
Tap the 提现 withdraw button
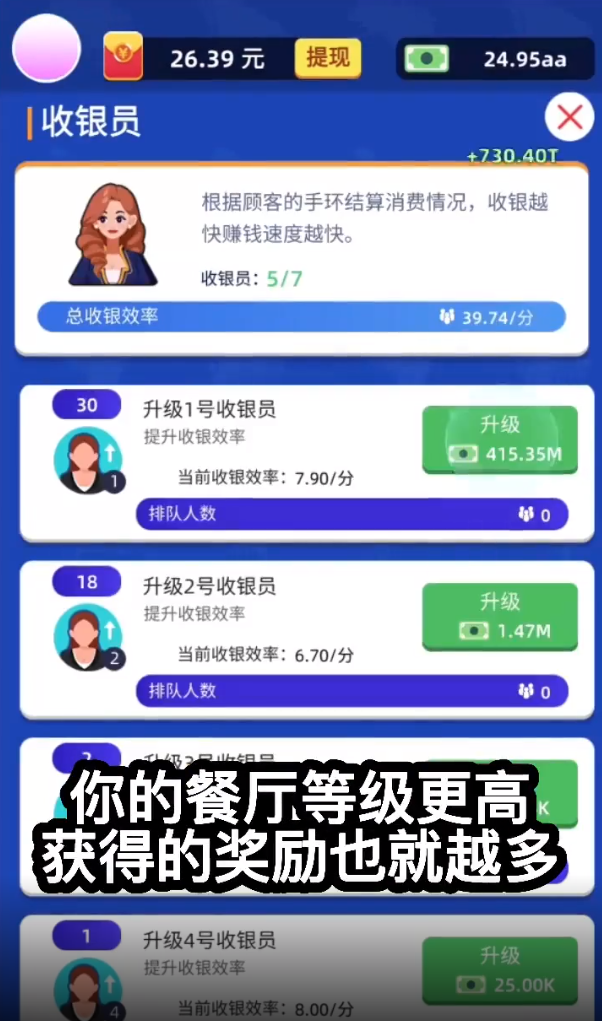[x=327, y=58]
